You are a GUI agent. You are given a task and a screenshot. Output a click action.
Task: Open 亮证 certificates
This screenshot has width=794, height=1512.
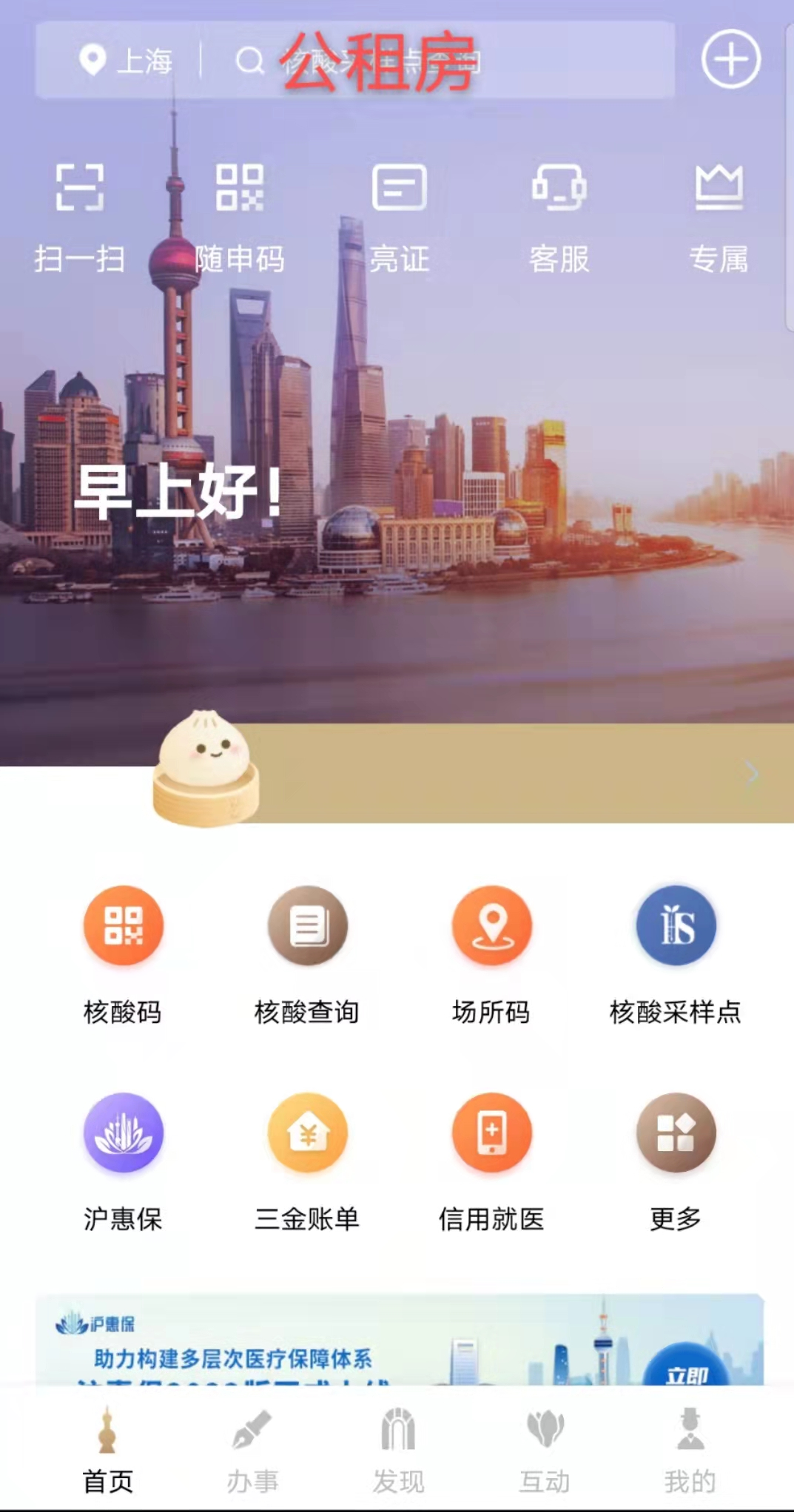[399, 215]
